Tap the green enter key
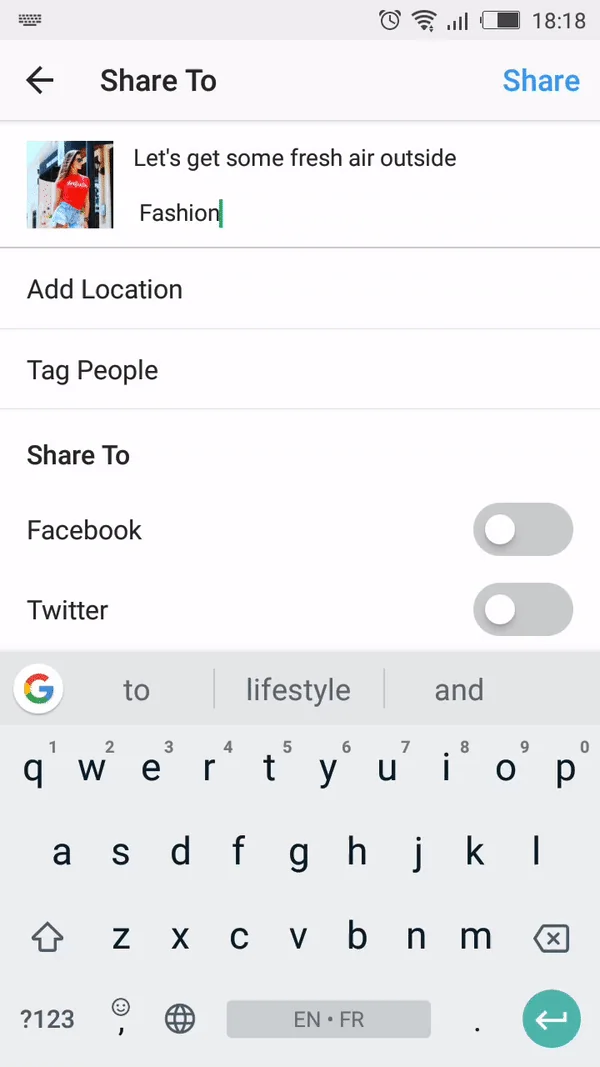Image resolution: width=600 pixels, height=1067 pixels. coord(551,1019)
